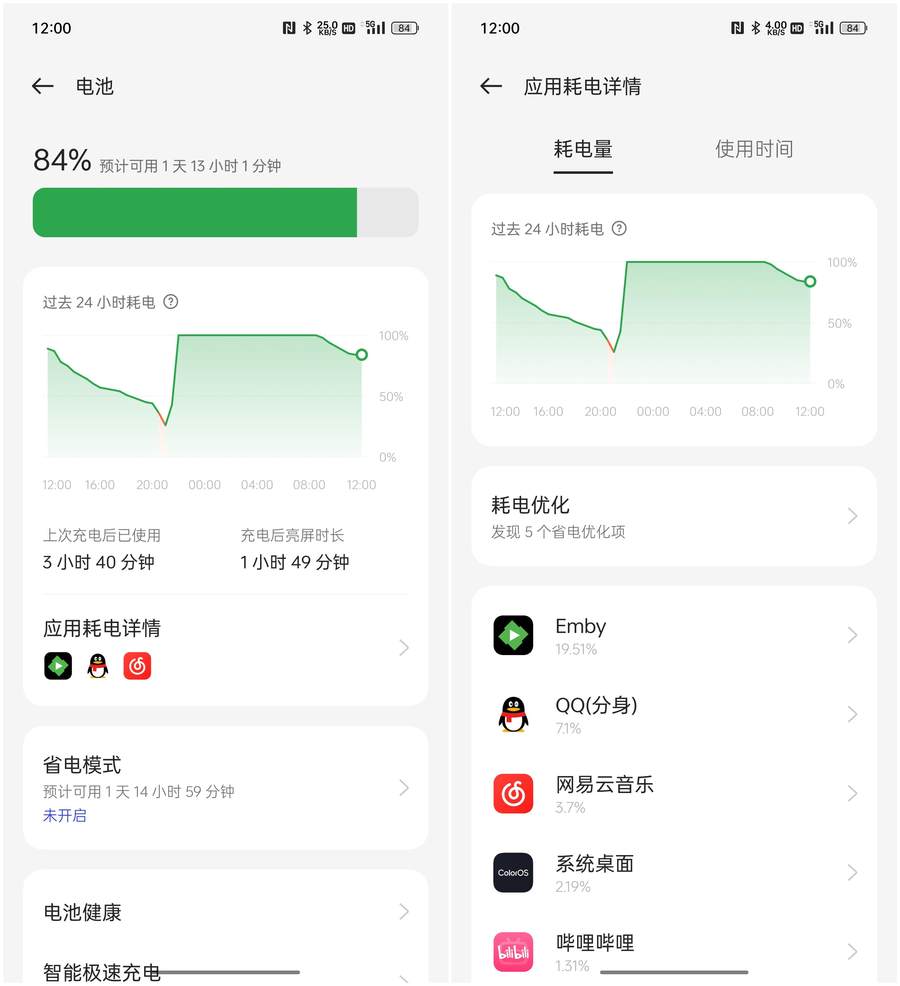Image resolution: width=900 pixels, height=986 pixels.
Task: Open 哔哩哔哩 power usage details
Action: coord(673,951)
